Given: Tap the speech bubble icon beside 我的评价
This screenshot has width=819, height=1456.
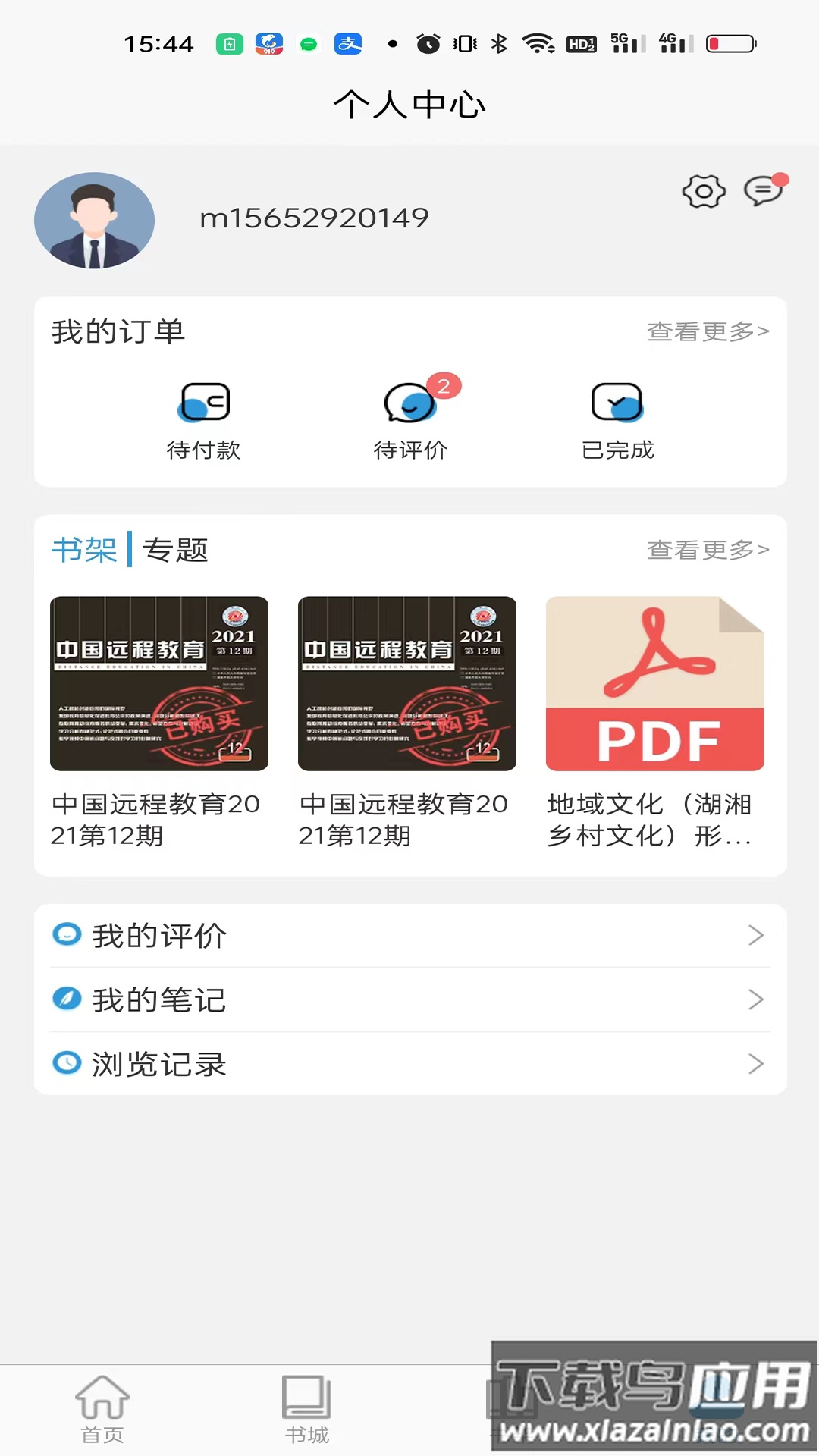Looking at the screenshot, I should [67, 935].
